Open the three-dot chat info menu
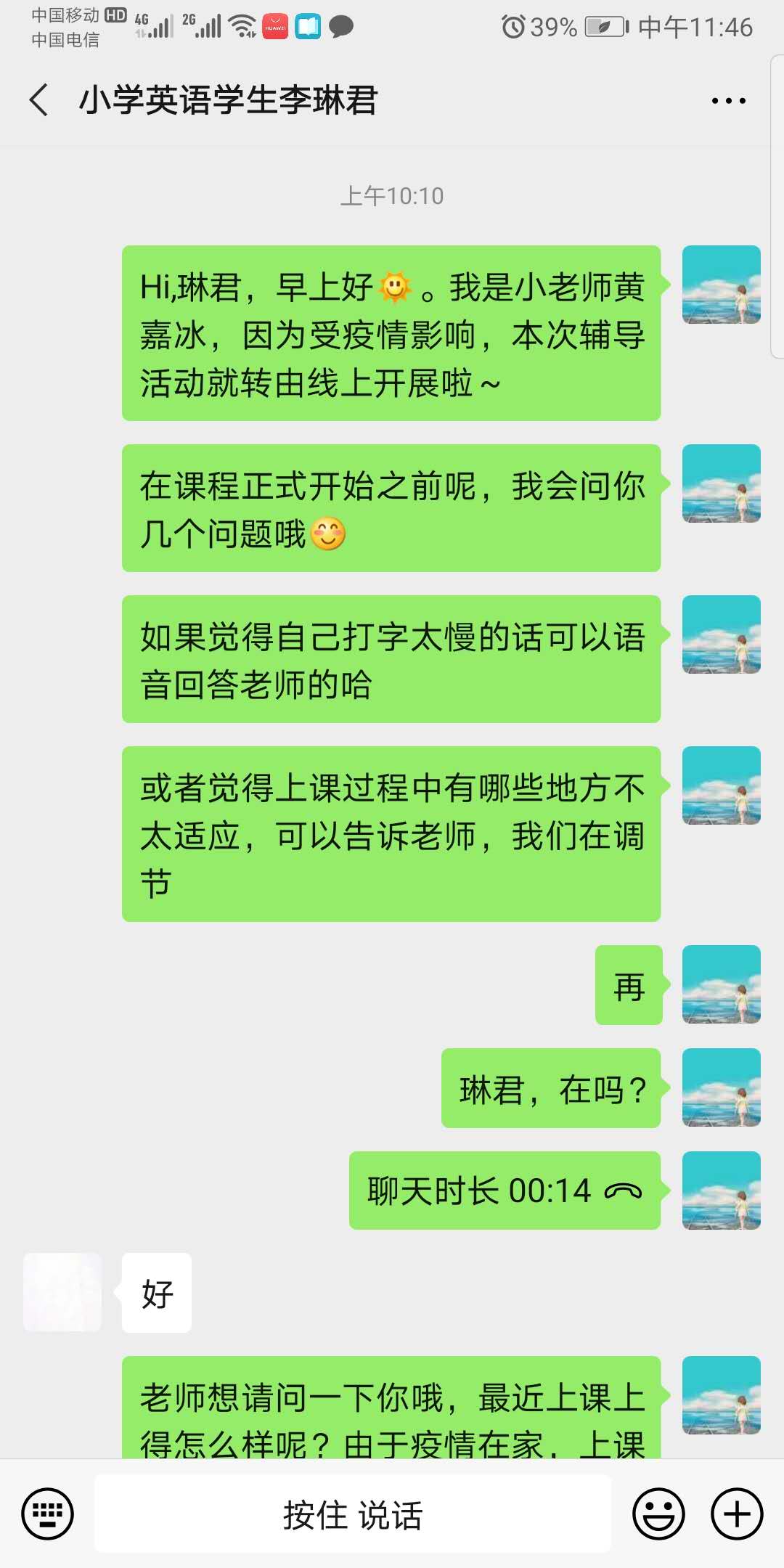The image size is (784, 1568). 728,101
